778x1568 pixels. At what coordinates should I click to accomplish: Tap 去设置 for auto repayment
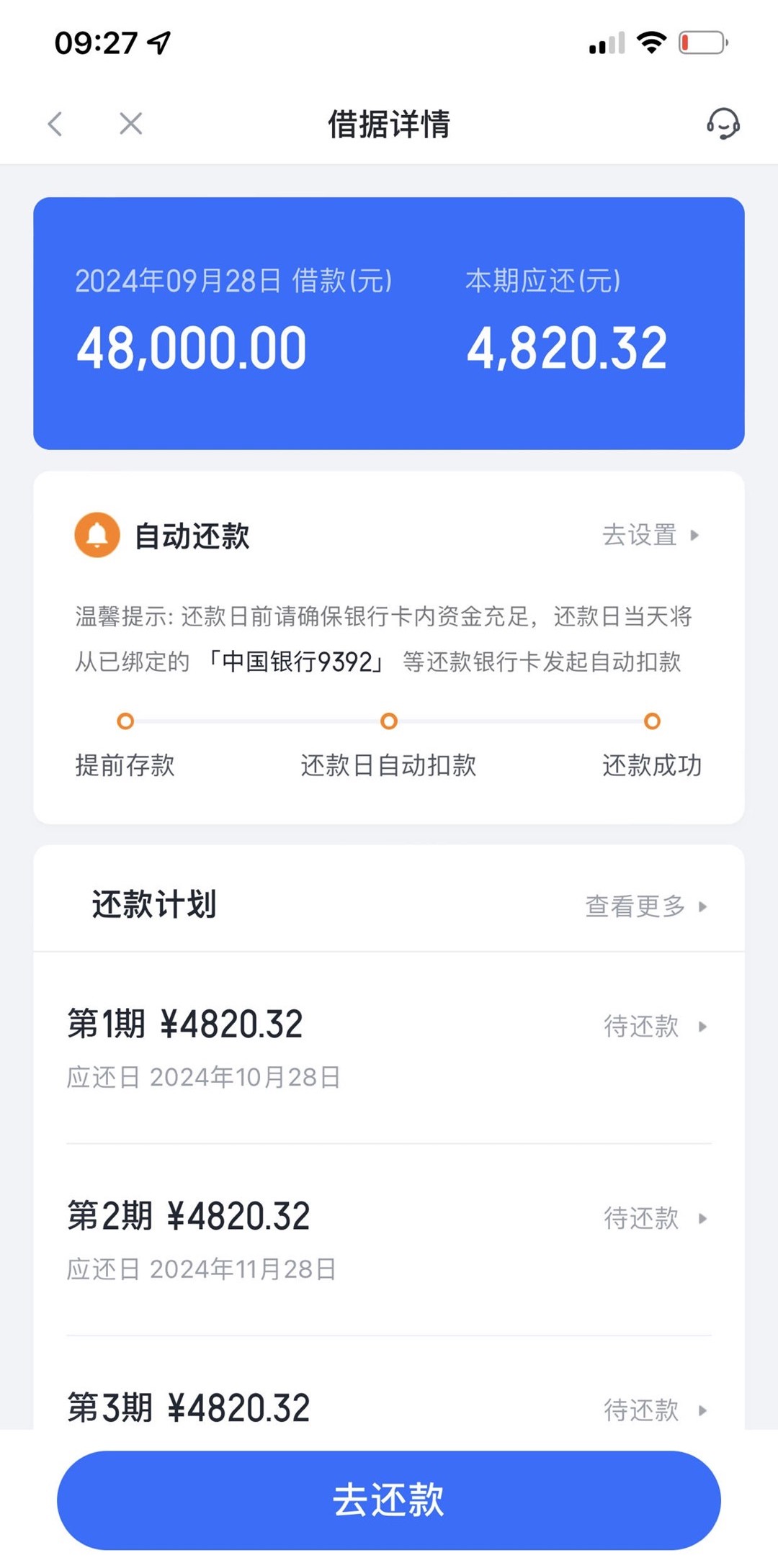[650, 535]
